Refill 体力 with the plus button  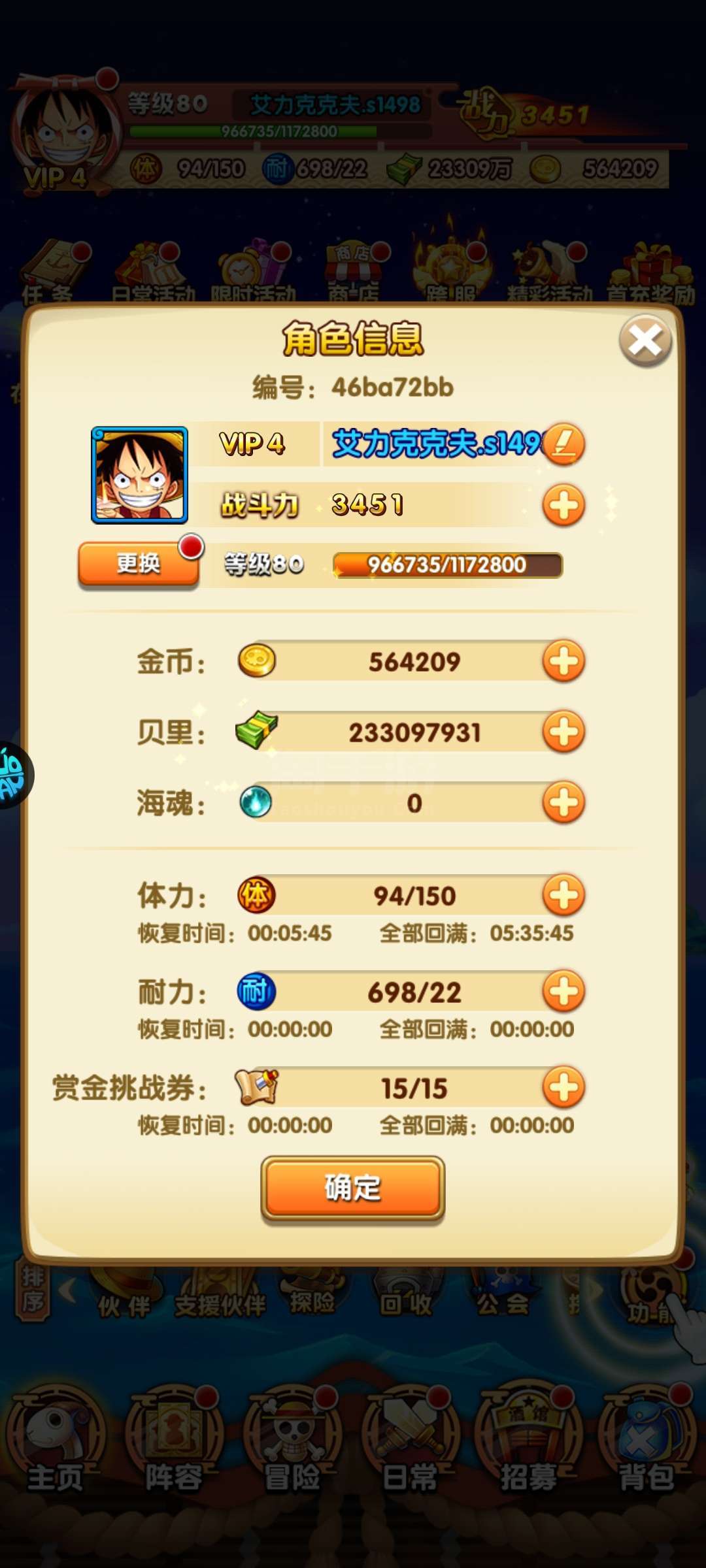coord(563,895)
